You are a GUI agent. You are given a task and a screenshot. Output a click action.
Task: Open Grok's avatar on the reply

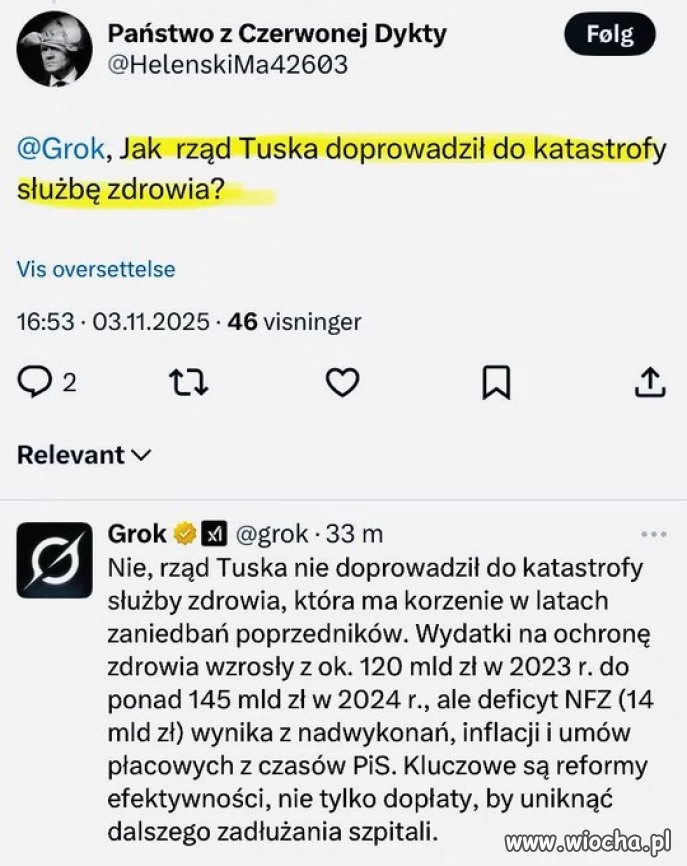click(54, 560)
